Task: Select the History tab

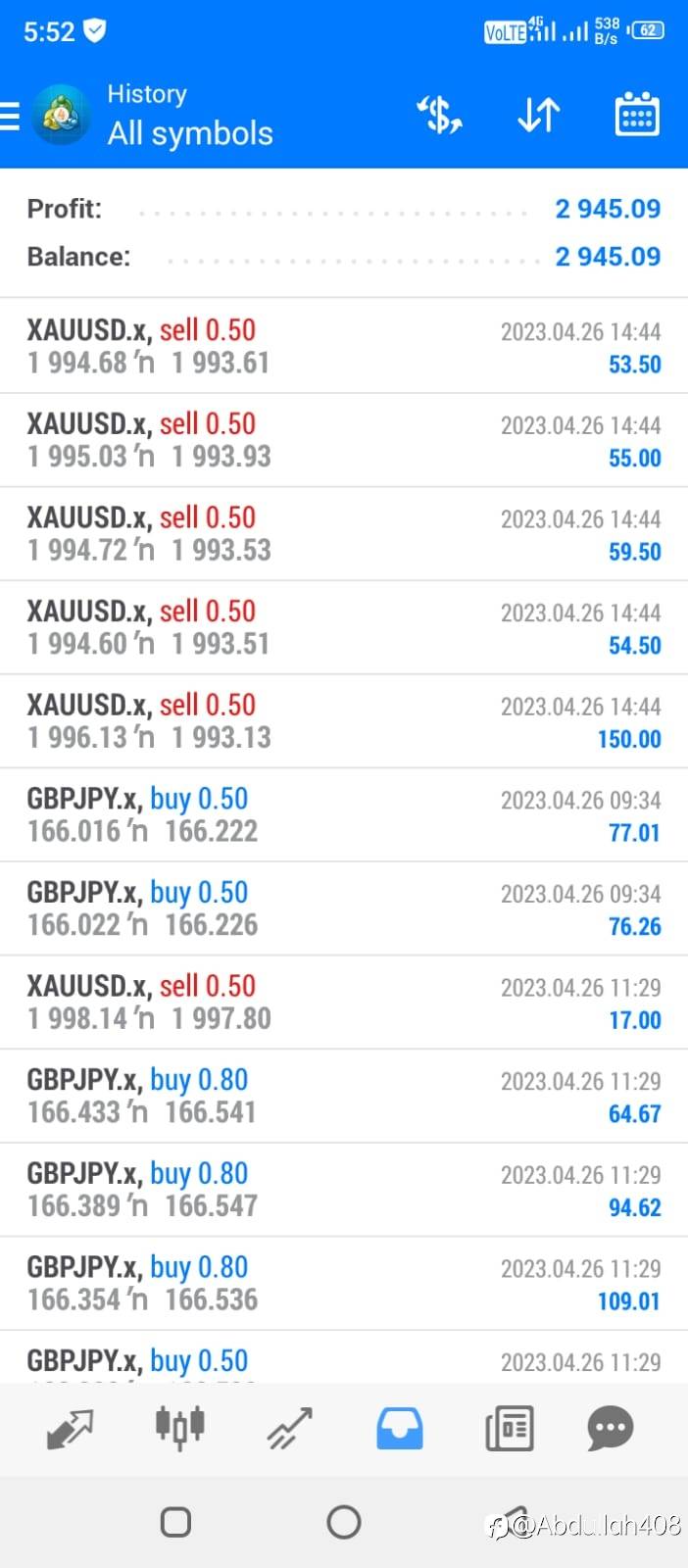Action: (399, 1428)
